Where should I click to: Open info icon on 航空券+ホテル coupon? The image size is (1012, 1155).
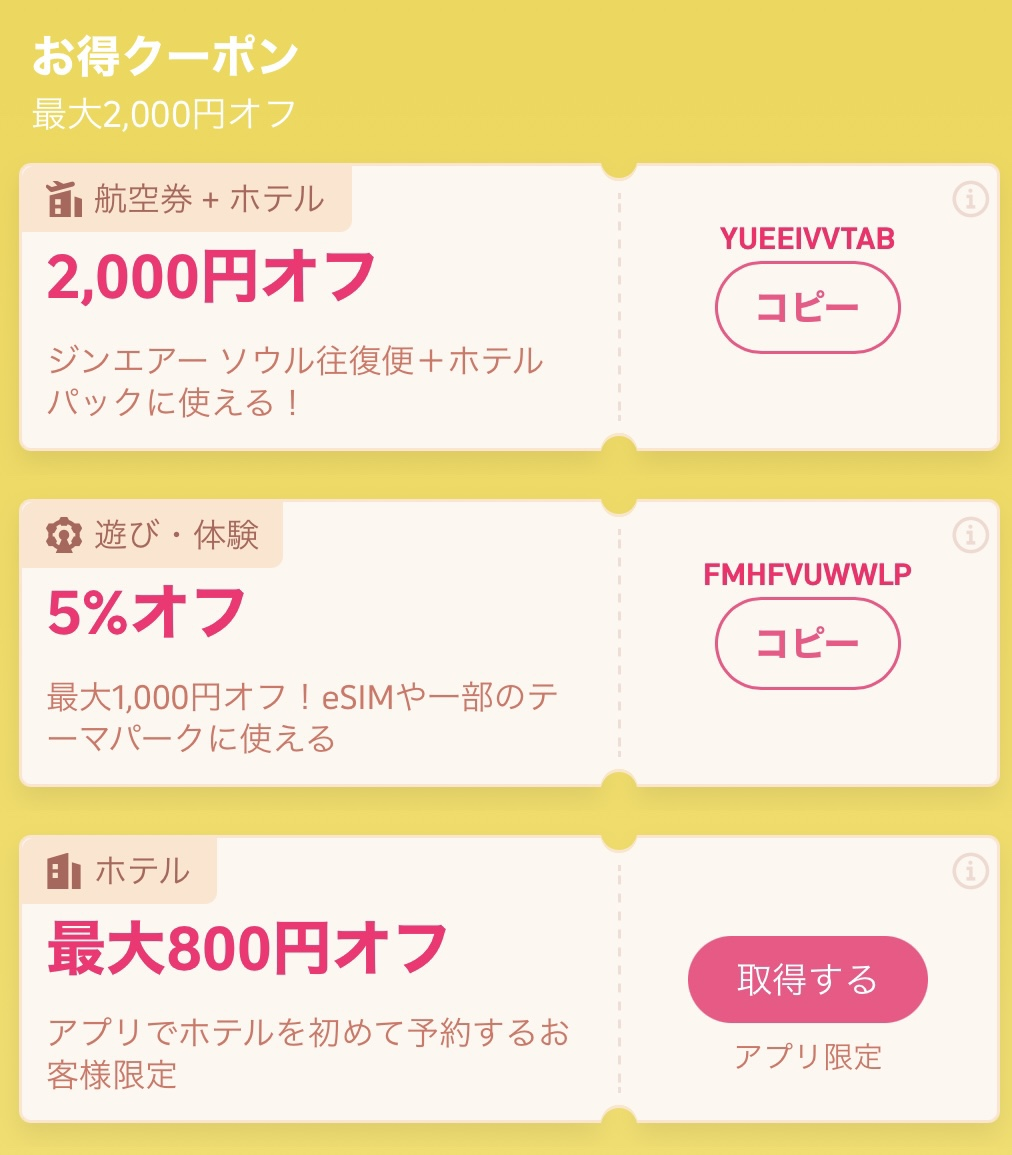970,199
